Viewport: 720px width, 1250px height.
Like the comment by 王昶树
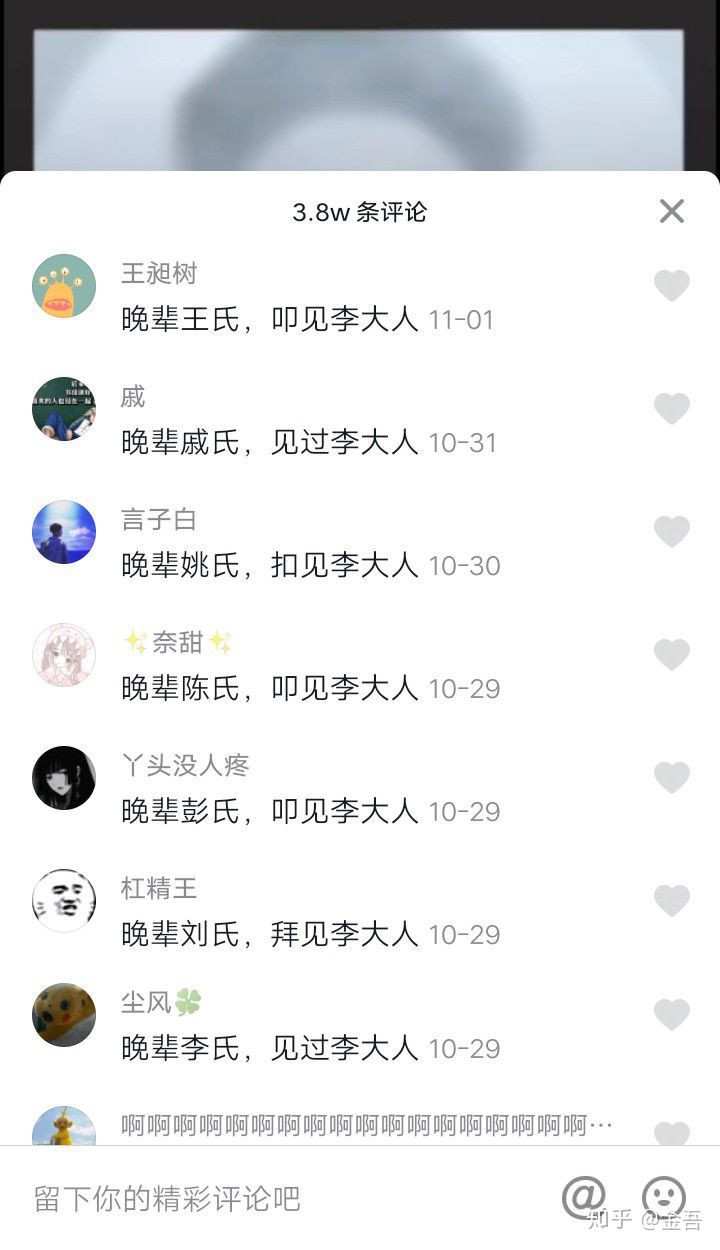coord(672,286)
